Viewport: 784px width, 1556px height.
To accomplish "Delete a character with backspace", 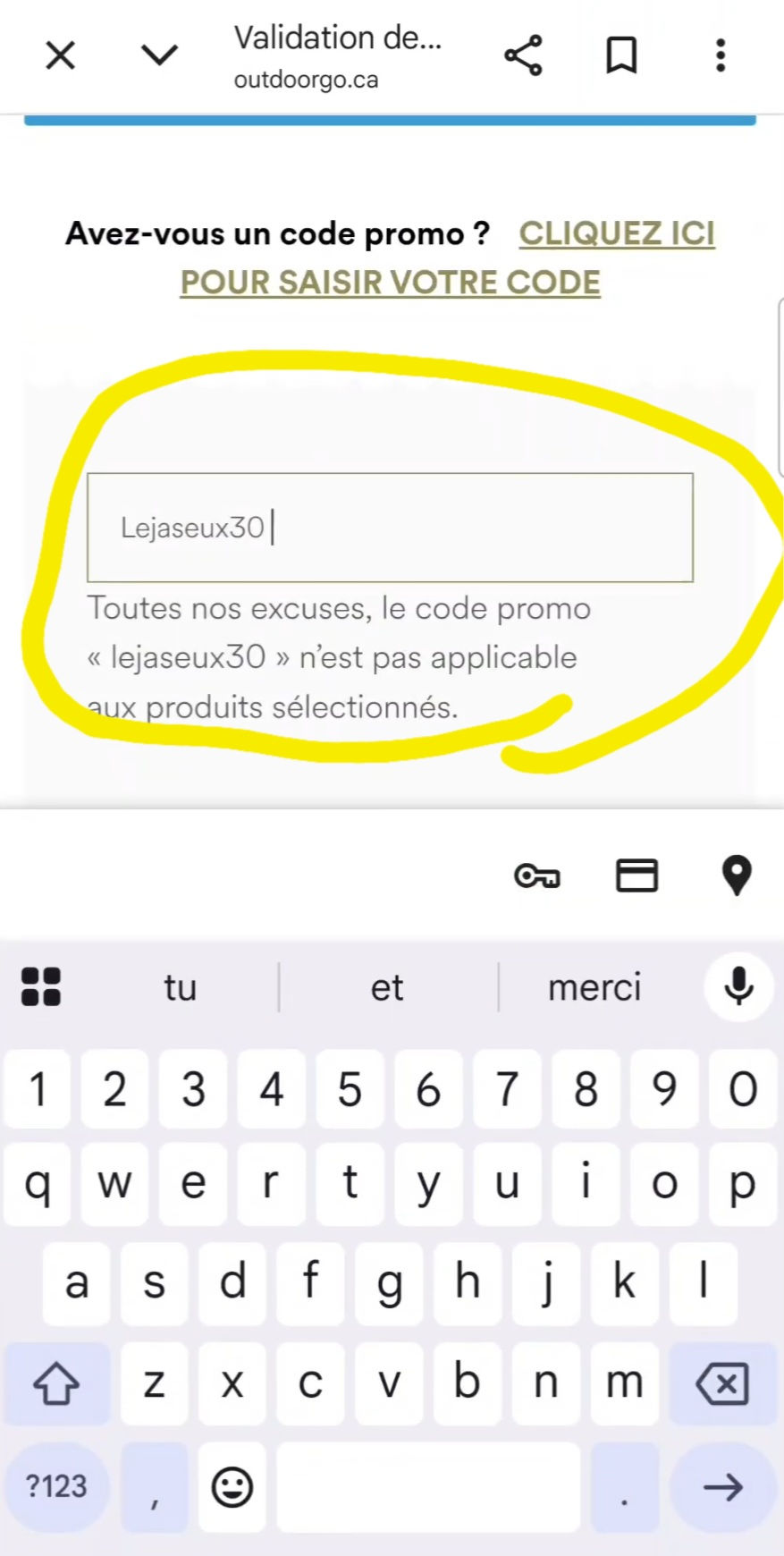I will 722,1384.
